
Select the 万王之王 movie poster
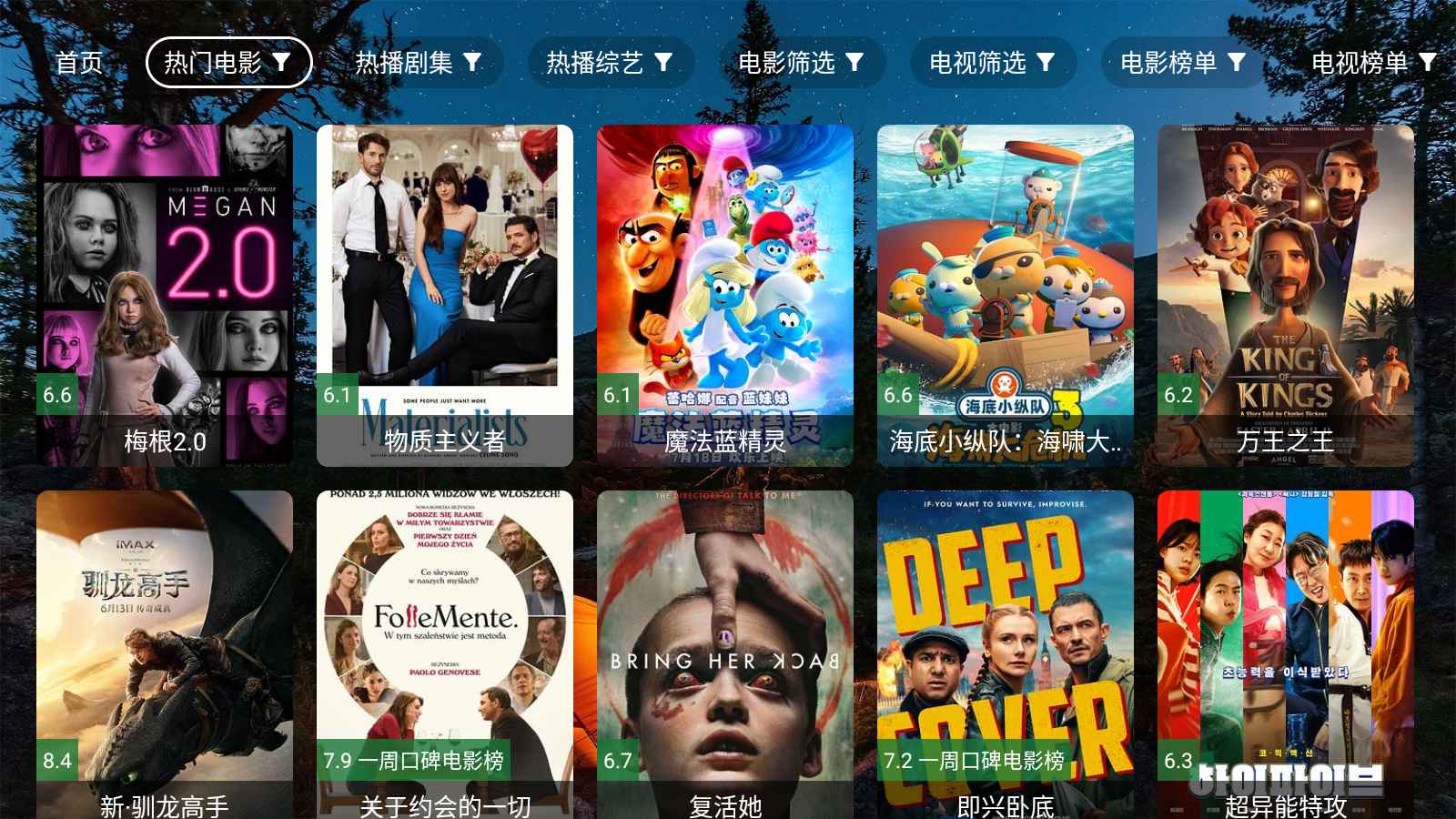click(1286, 295)
